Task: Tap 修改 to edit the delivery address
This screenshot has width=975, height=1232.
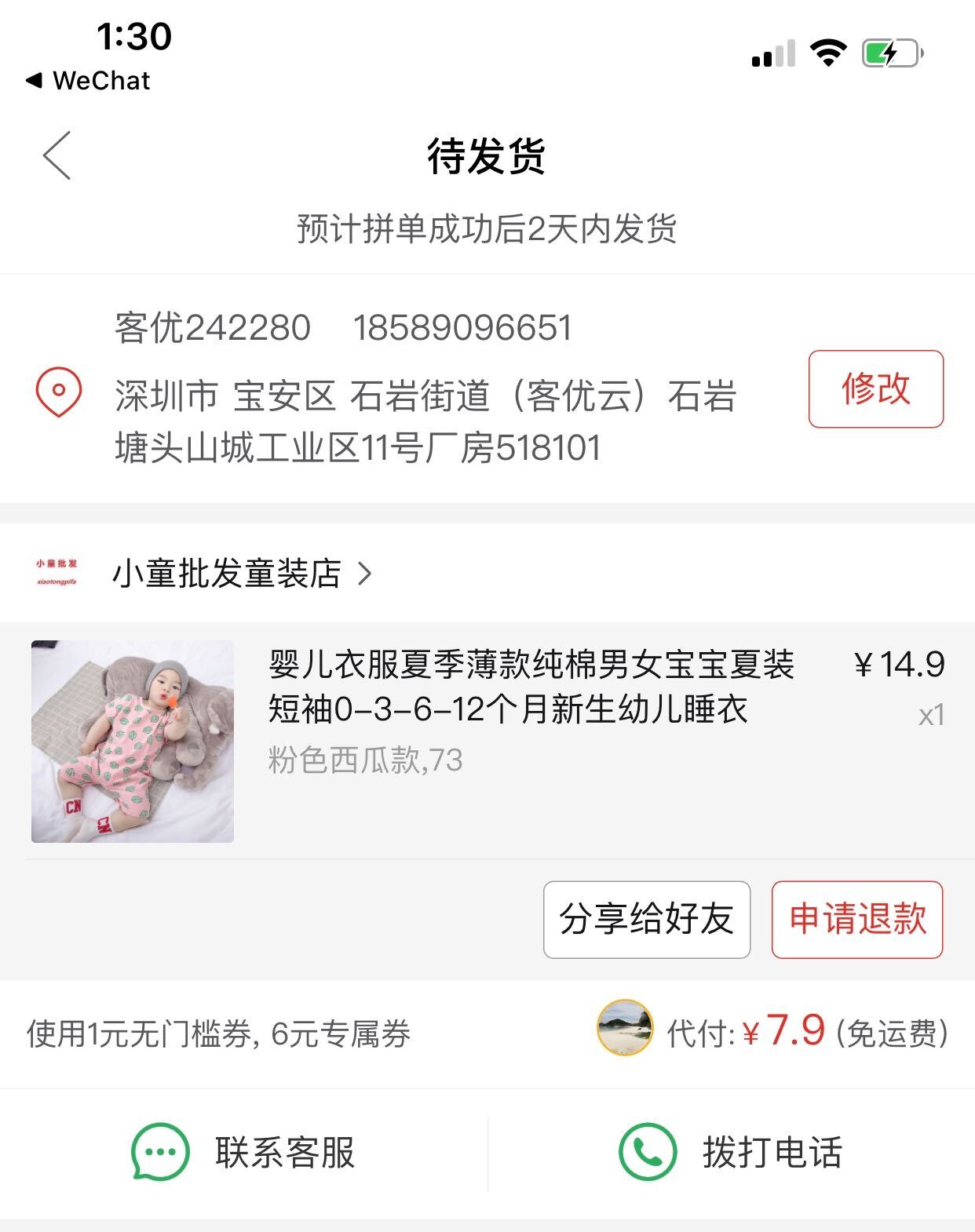Action: (875, 389)
